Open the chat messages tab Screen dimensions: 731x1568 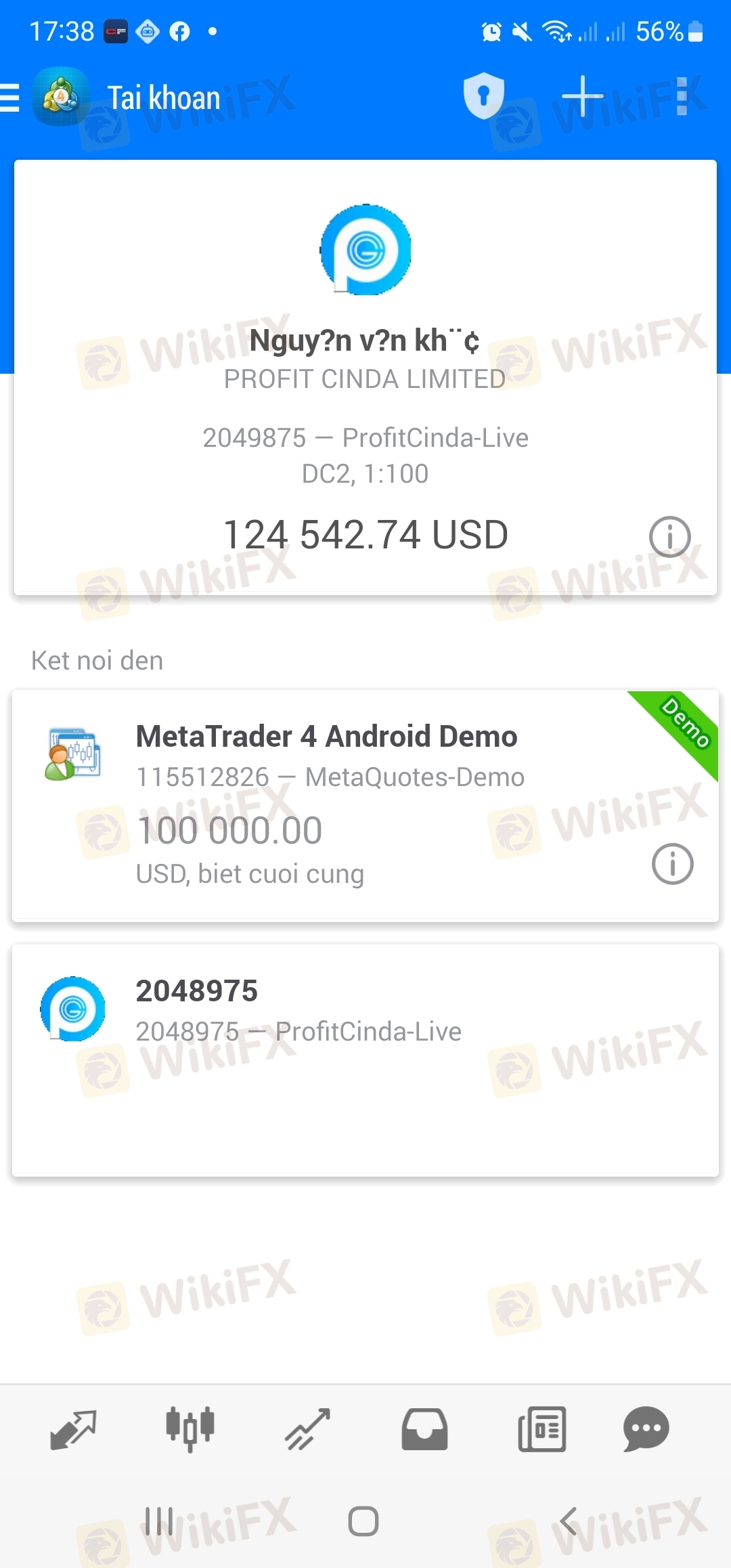(x=646, y=1429)
